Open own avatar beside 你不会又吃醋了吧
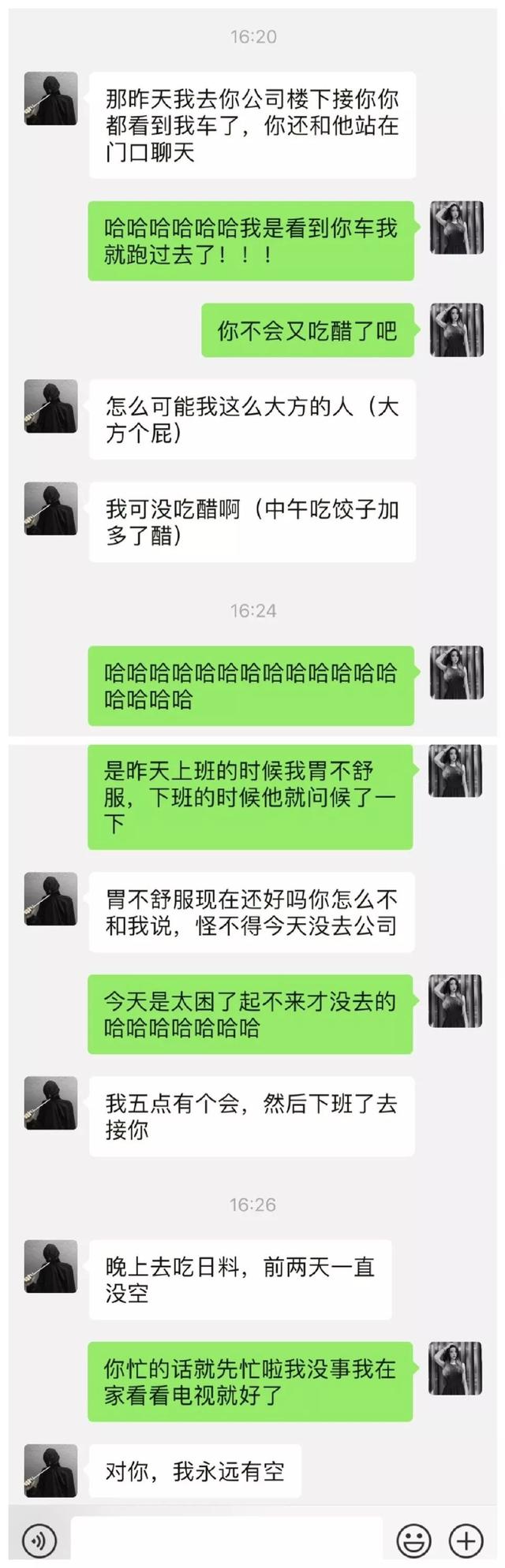This screenshot has height=1568, width=505. pyautogui.click(x=456, y=330)
